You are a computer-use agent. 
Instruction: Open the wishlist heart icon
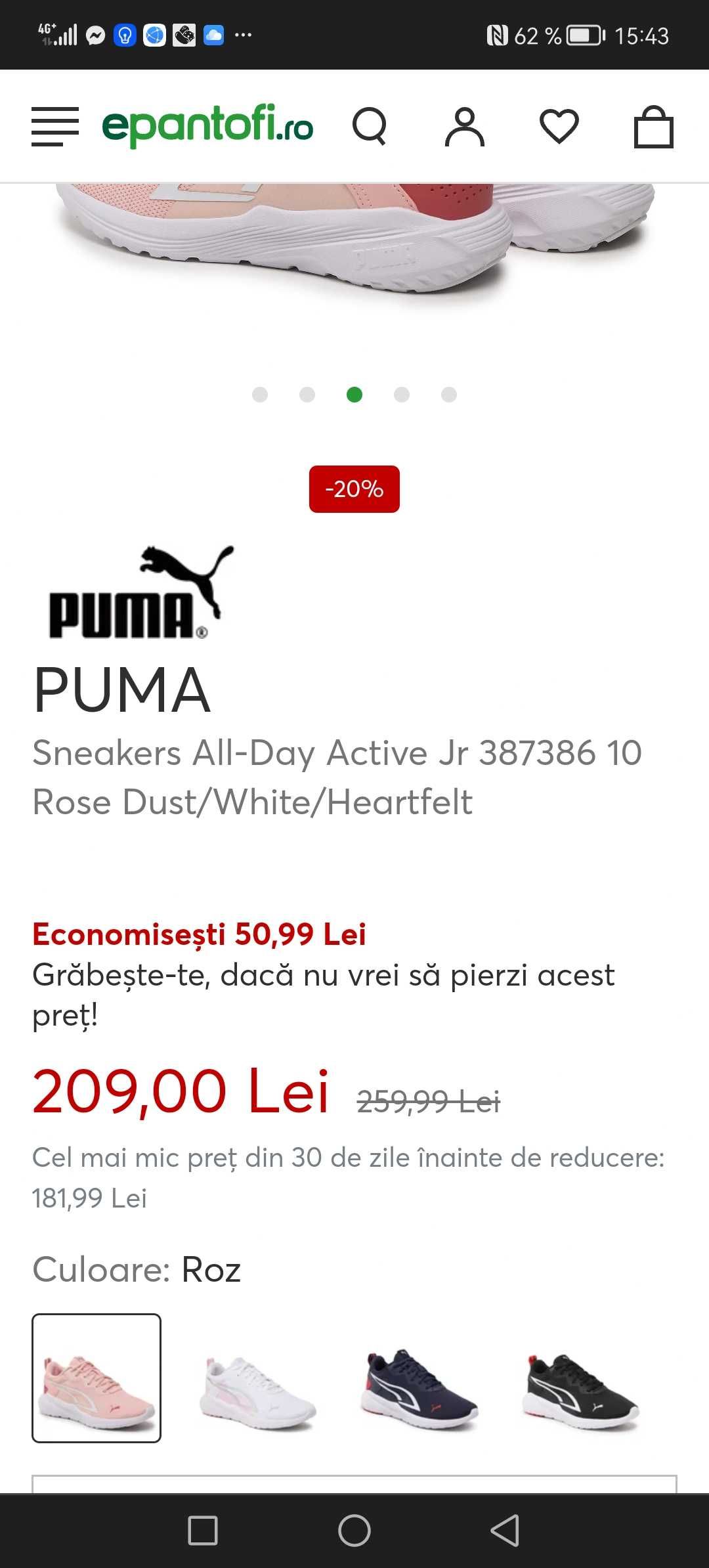pyautogui.click(x=559, y=127)
